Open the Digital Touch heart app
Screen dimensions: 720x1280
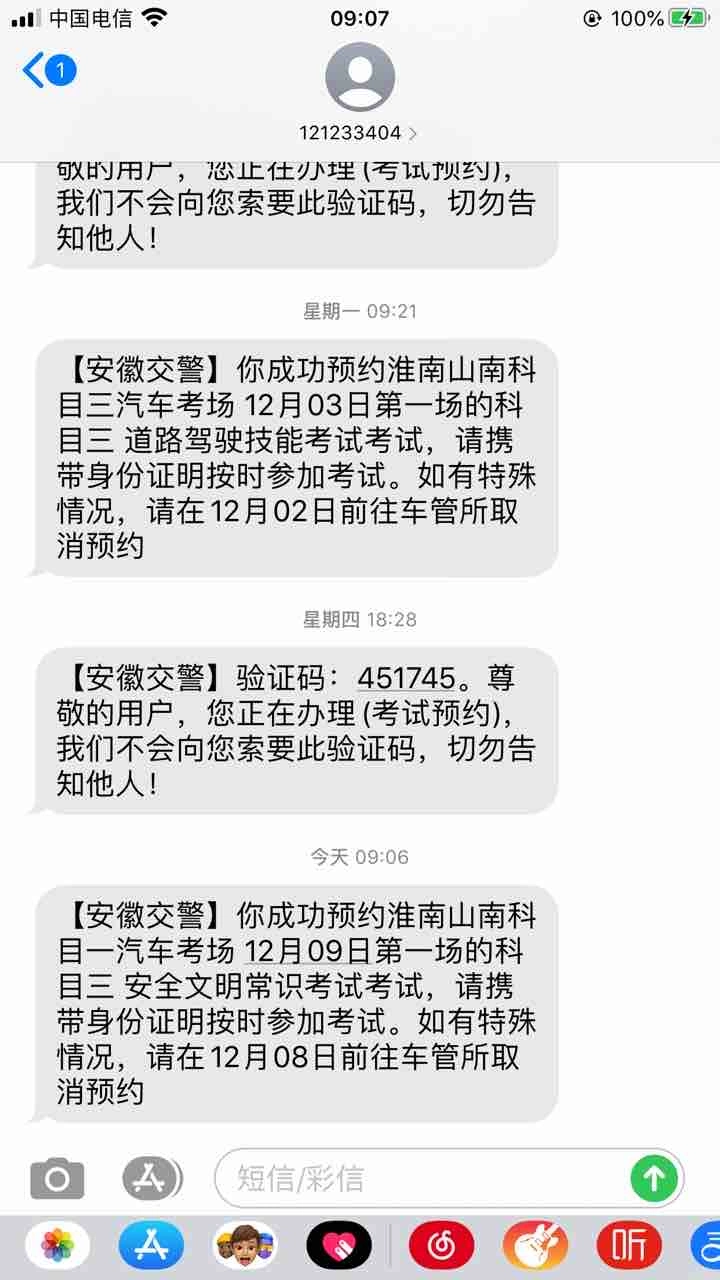pyautogui.click(x=339, y=1246)
